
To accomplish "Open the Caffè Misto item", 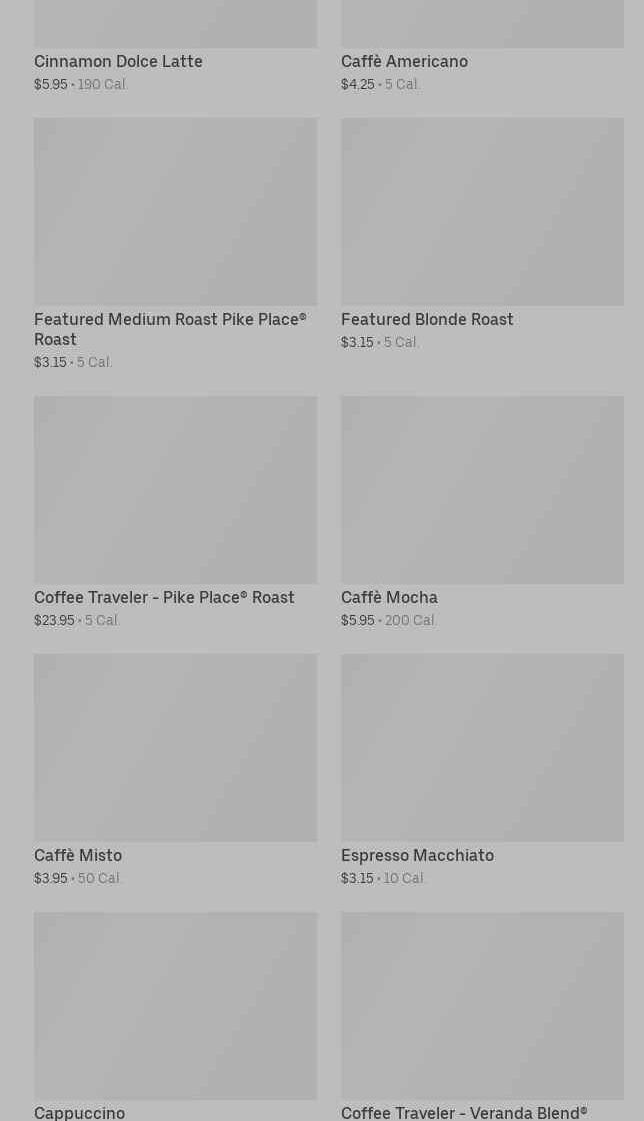I will [175, 771].
